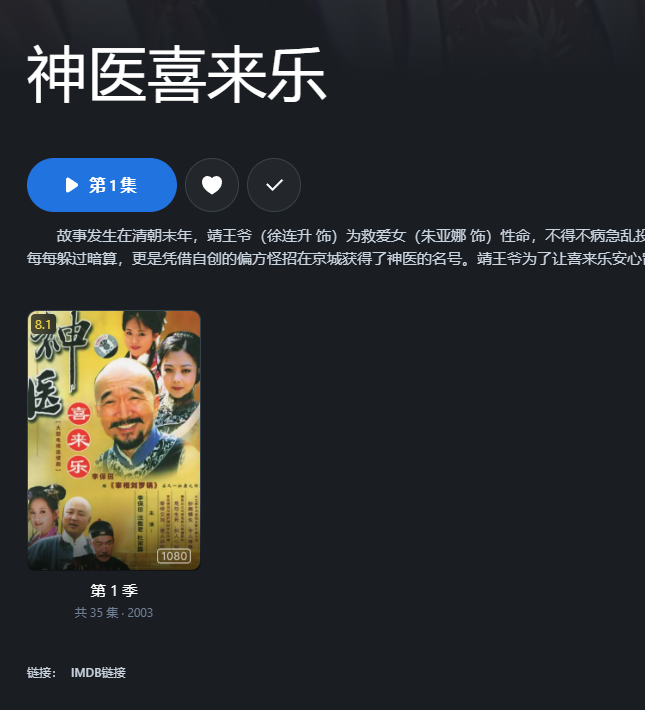
Task: Open the 第 1 季 season poster
Action: click(x=114, y=440)
